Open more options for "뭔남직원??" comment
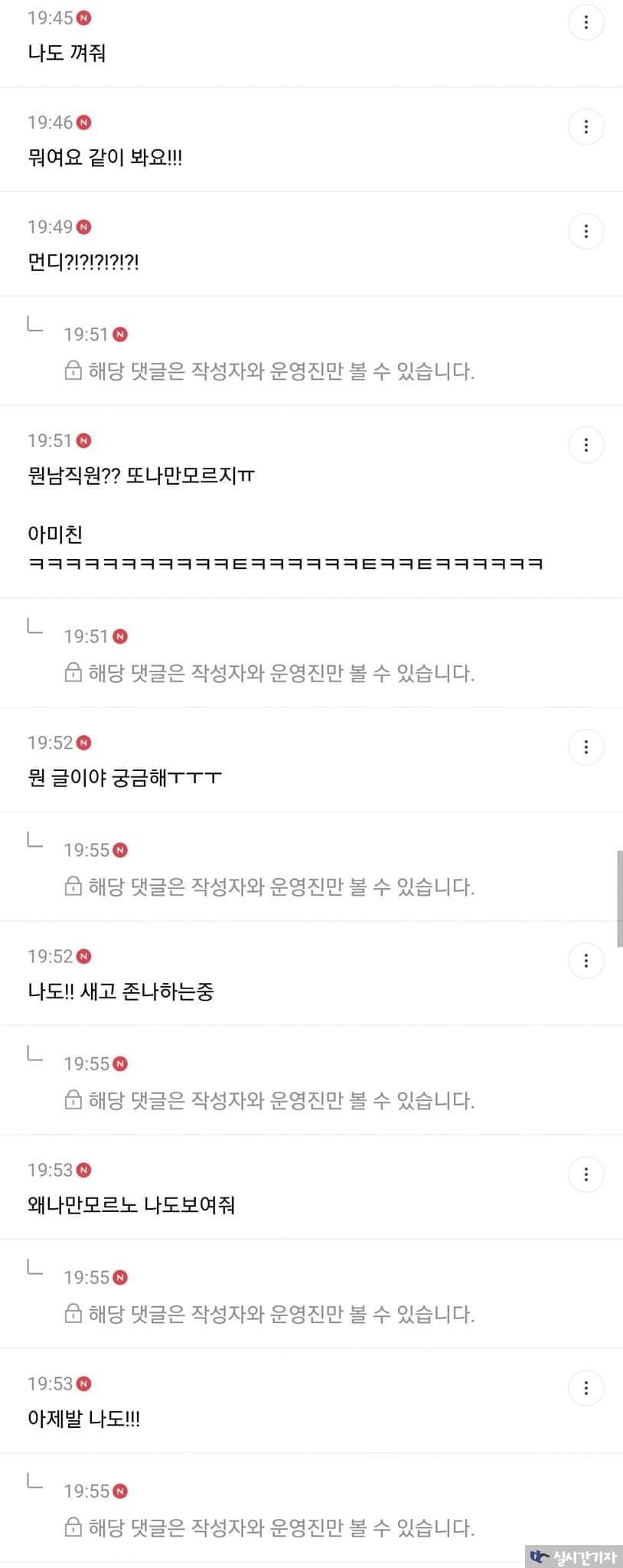The height and width of the screenshot is (1568, 623). click(x=586, y=445)
